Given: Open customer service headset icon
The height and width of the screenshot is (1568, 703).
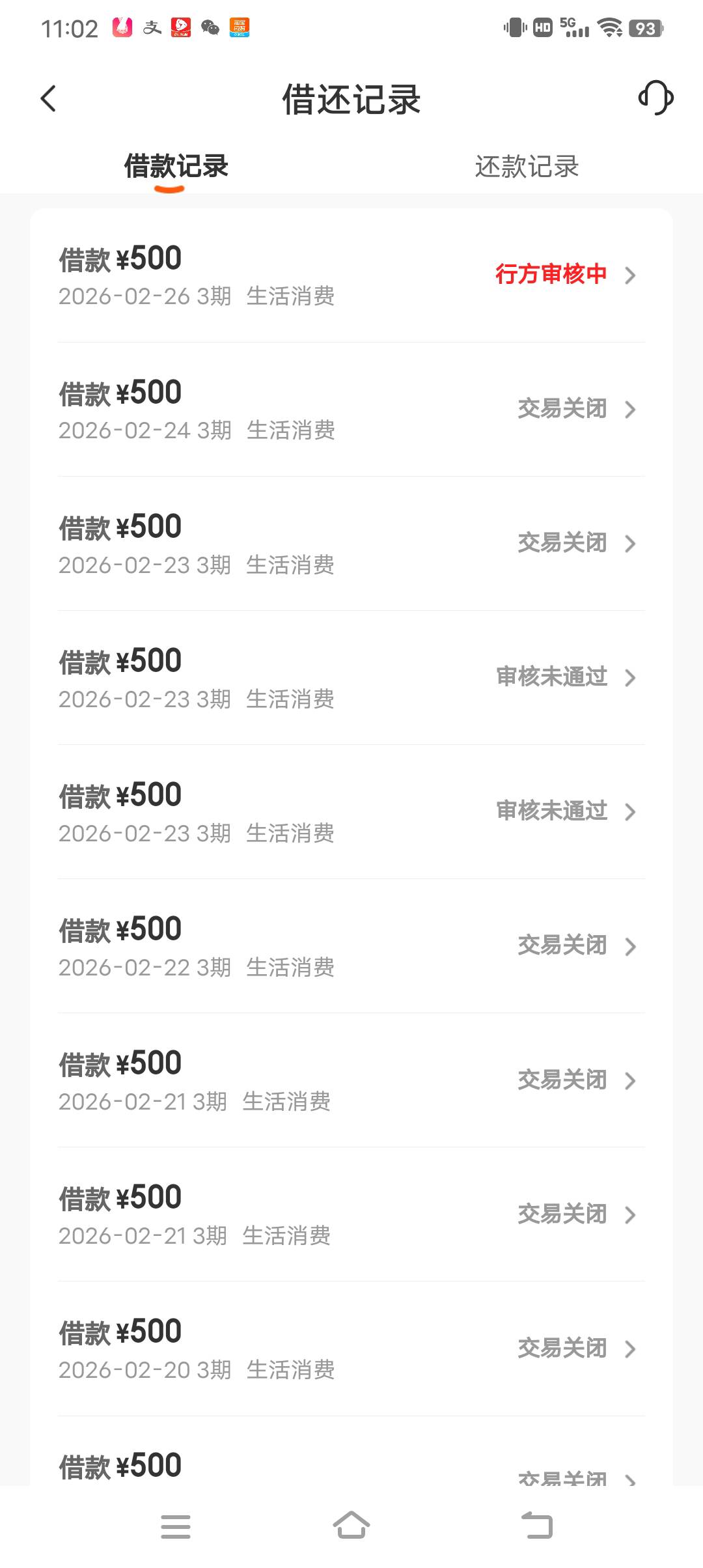Looking at the screenshot, I should [x=655, y=98].
